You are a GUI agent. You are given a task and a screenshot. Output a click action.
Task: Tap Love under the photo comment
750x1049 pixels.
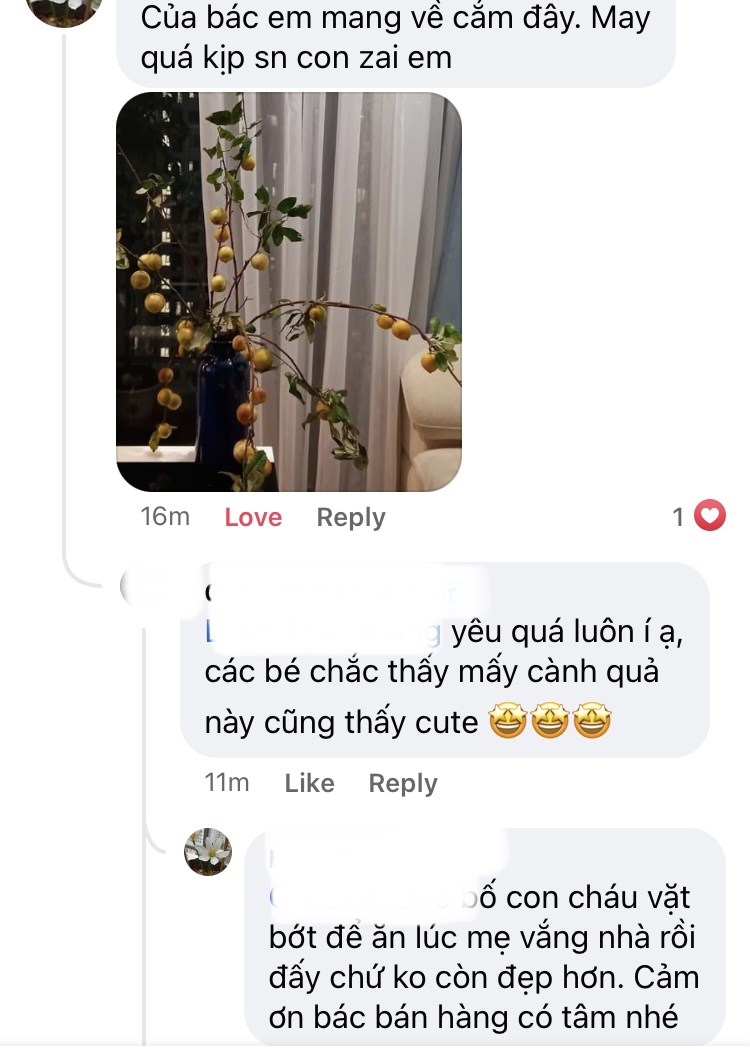(x=253, y=517)
